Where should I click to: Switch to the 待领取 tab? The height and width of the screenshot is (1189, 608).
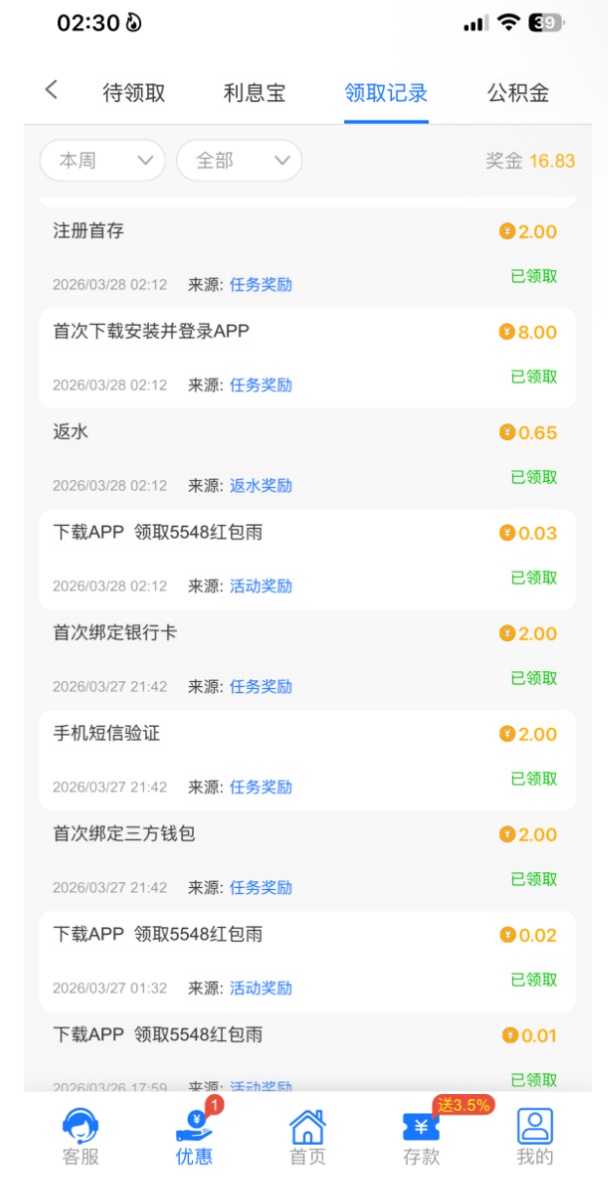(134, 93)
